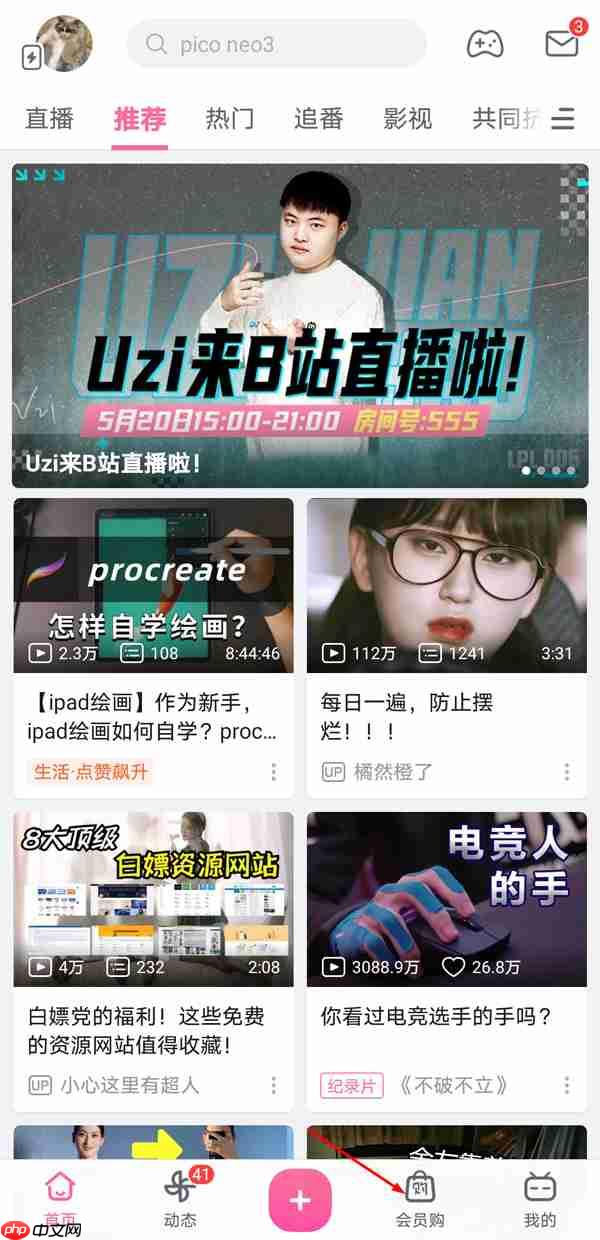
Task: Tap the pico neo3 search box
Action: pos(276,45)
